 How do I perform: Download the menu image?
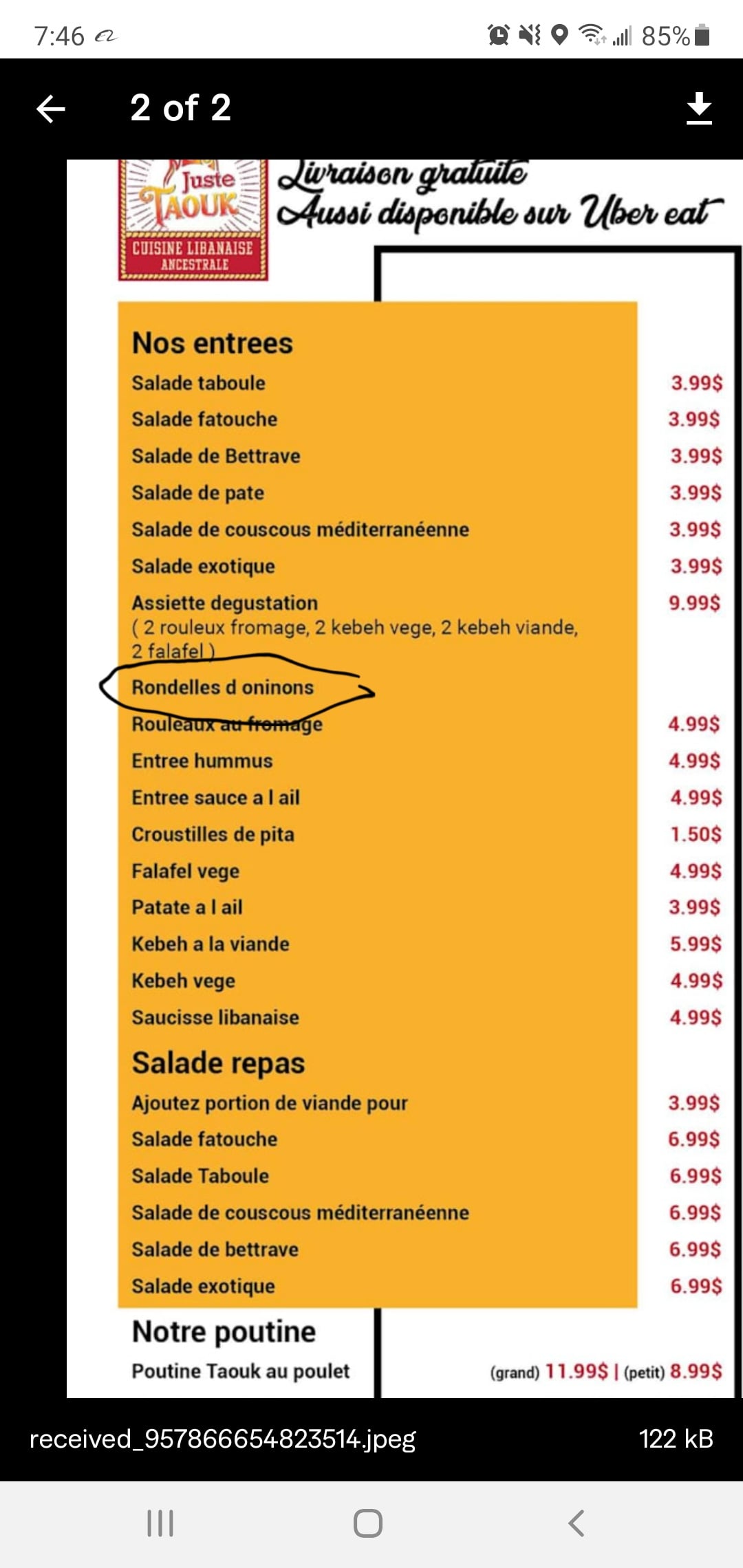tap(699, 109)
